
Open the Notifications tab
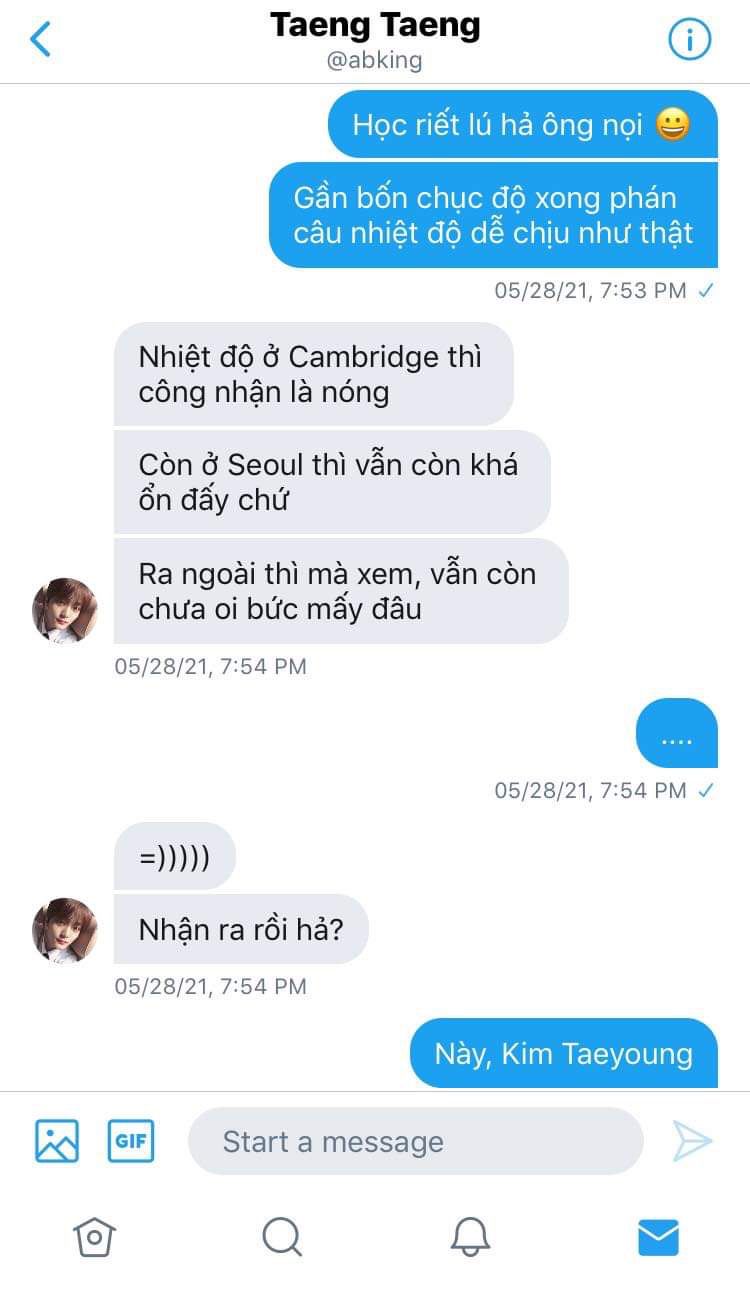point(470,1237)
